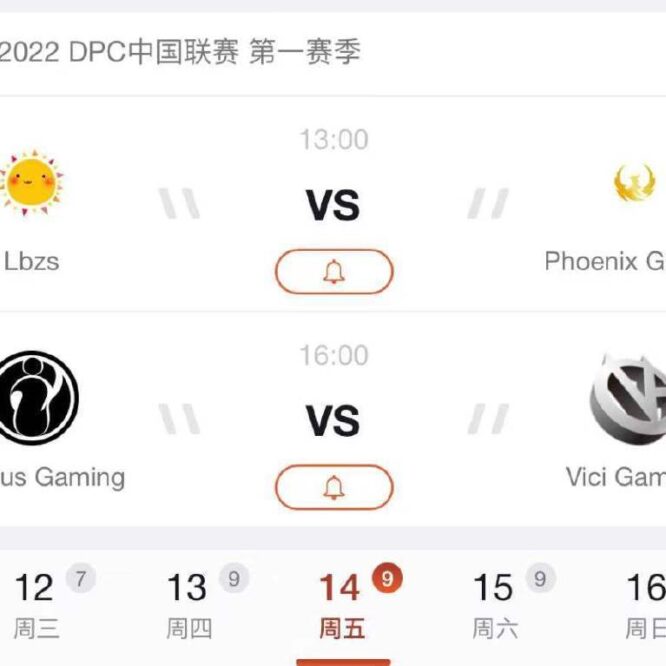The height and width of the screenshot is (666, 666).
Task: Select date 12 周三
Action: [37, 605]
